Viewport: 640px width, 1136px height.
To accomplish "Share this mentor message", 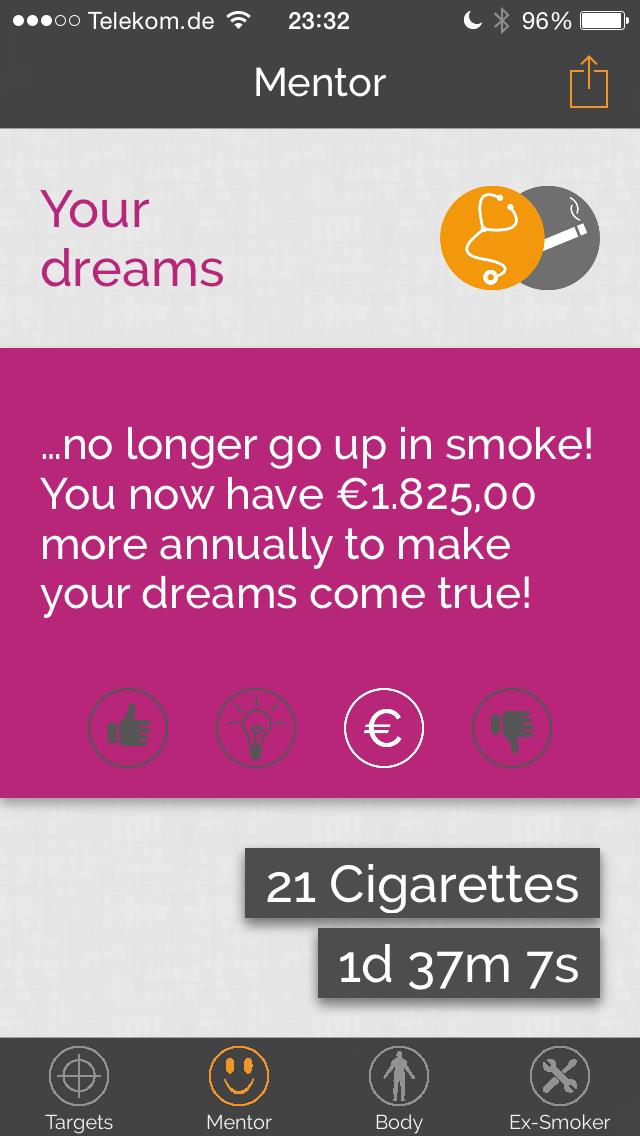I will pyautogui.click(x=589, y=81).
